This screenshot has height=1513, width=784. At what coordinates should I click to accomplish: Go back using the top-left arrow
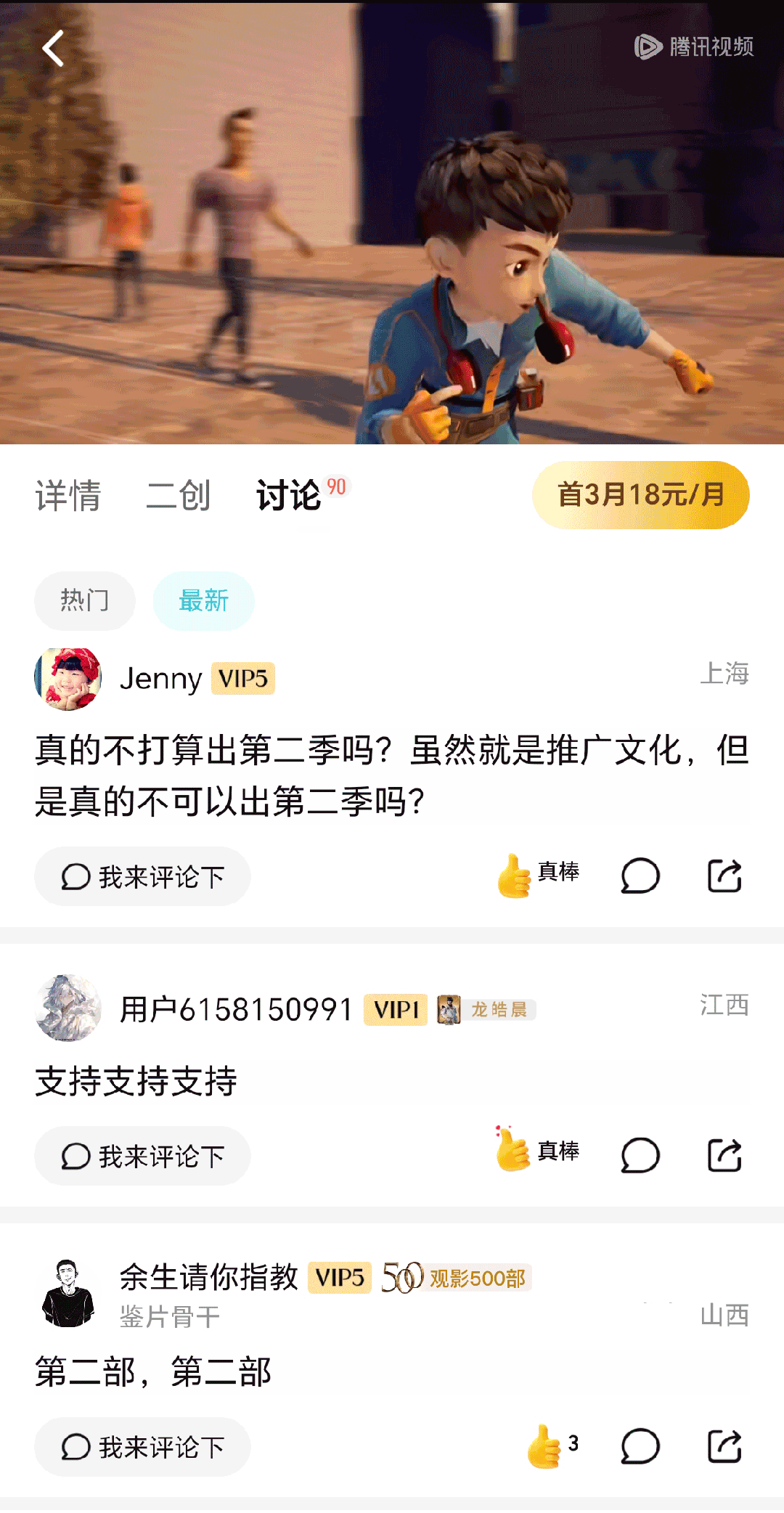53,49
